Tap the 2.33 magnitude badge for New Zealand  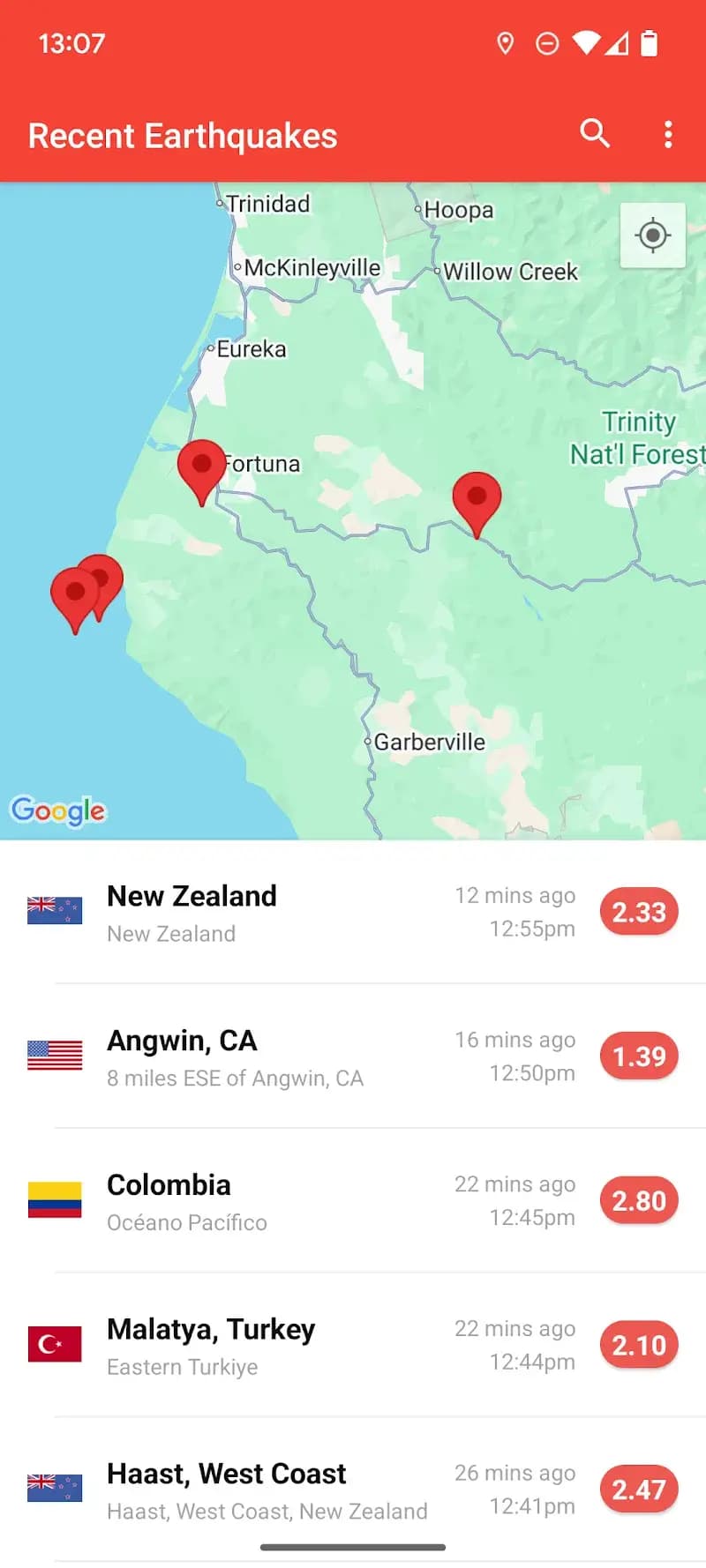tap(639, 911)
